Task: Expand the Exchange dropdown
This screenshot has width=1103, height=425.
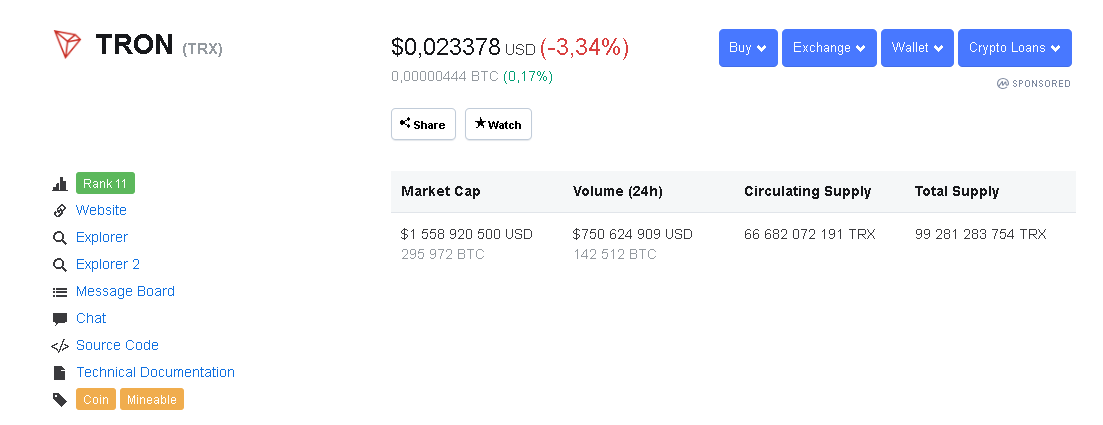Action: 829,48
